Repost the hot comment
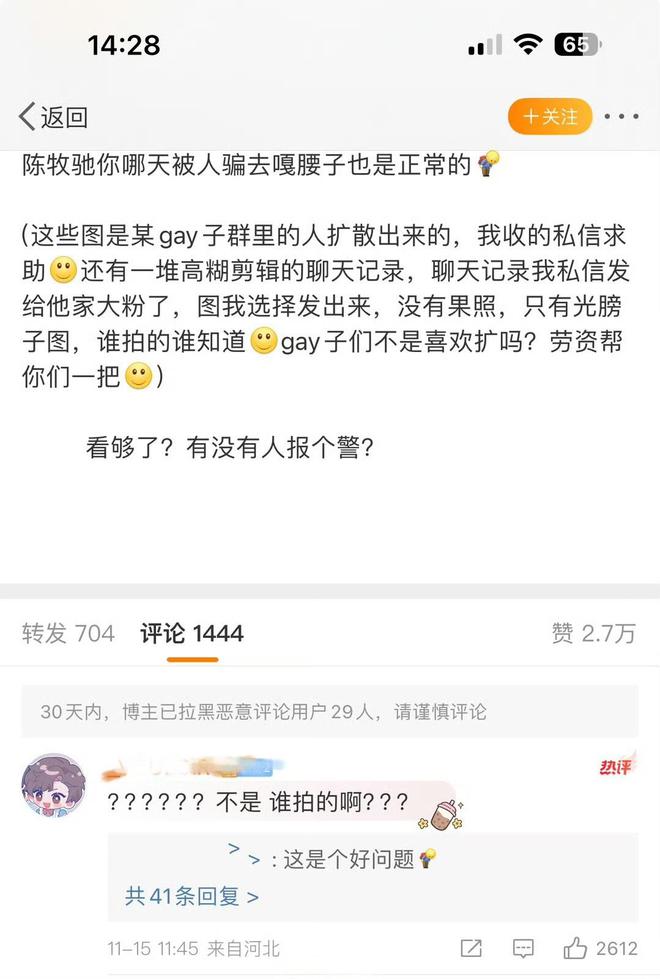The height and width of the screenshot is (979, 660). click(471, 948)
